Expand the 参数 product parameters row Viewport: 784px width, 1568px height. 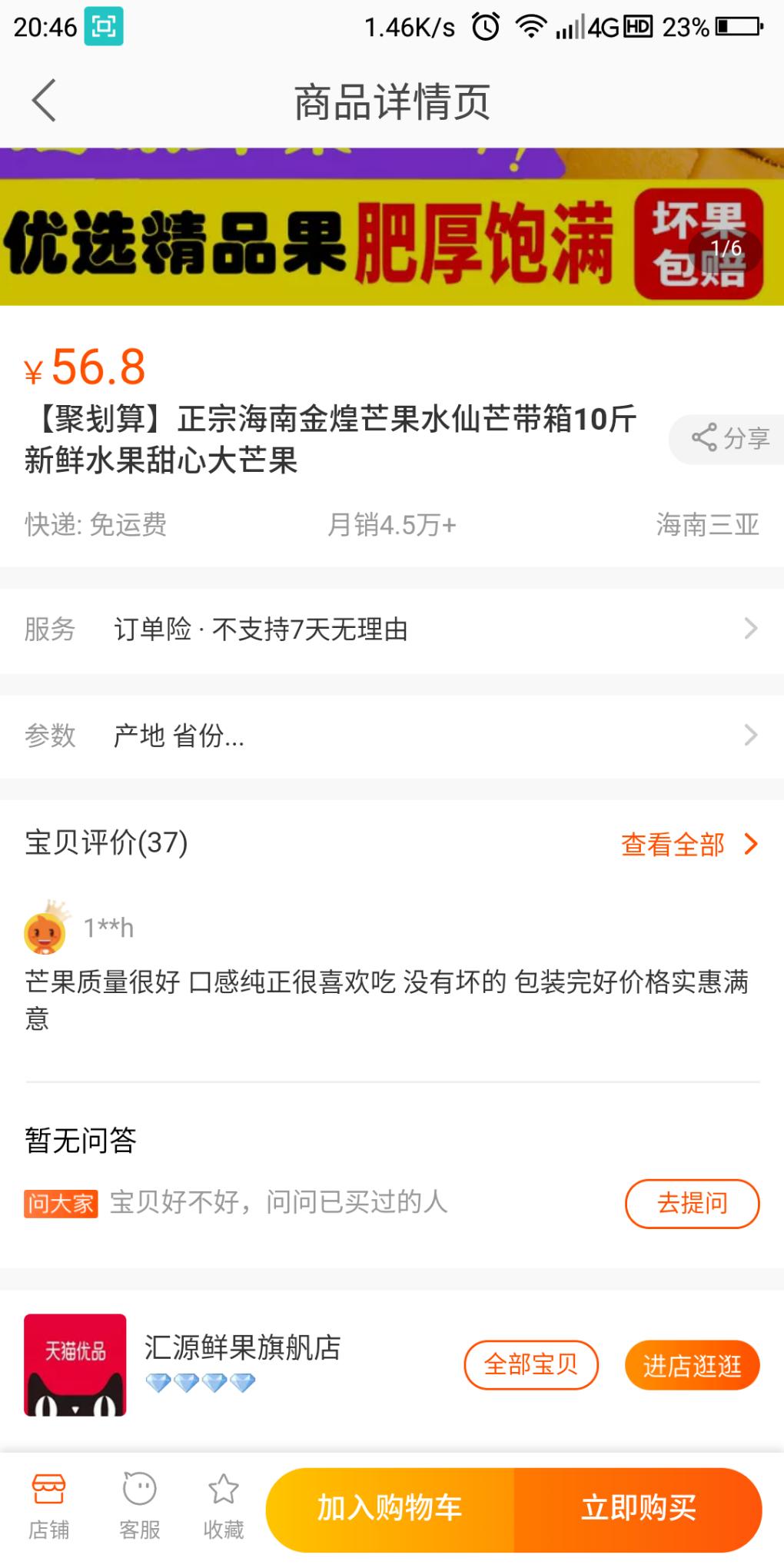392,736
